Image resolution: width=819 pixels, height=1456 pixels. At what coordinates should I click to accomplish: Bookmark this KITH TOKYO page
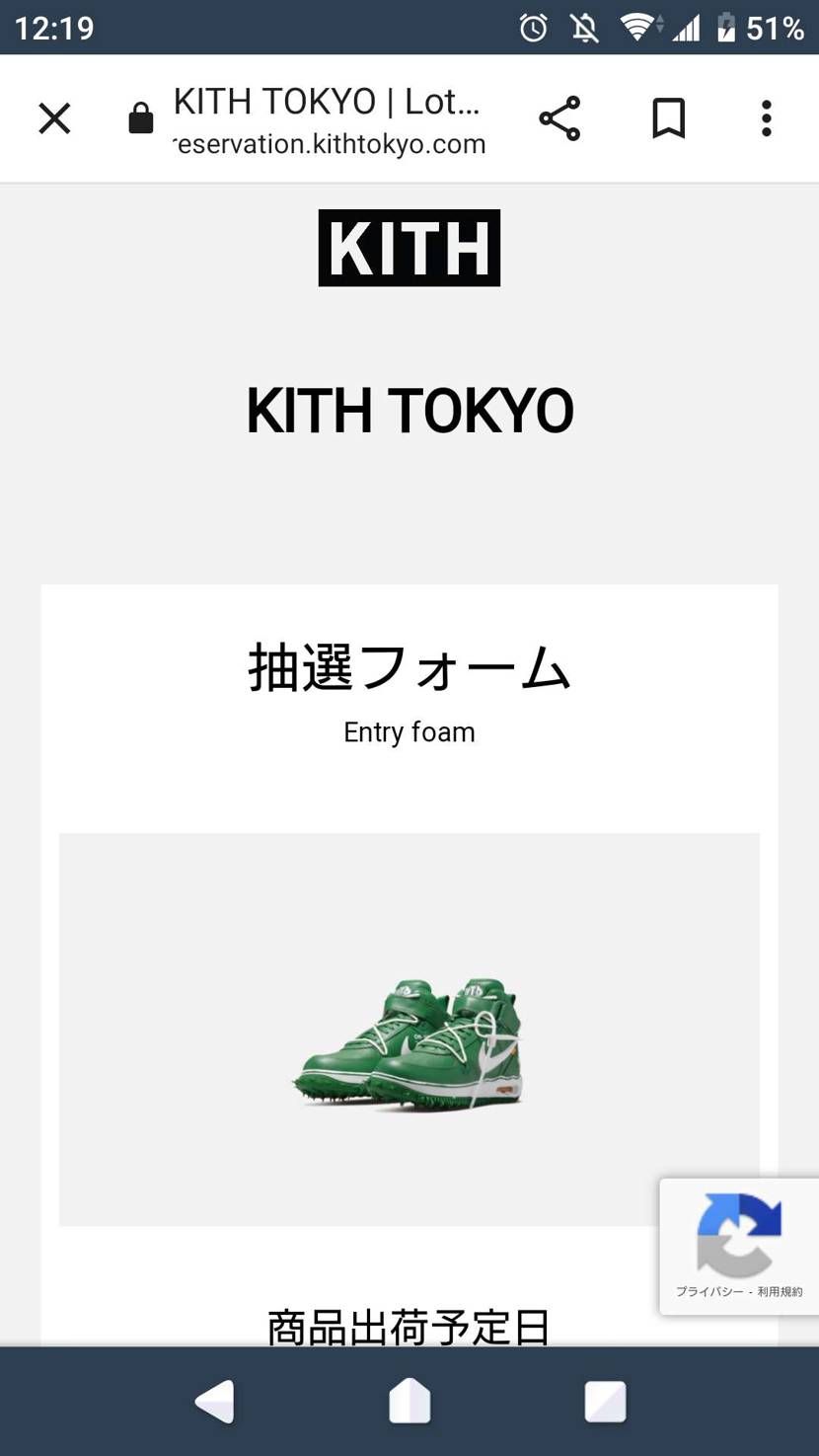tap(667, 117)
